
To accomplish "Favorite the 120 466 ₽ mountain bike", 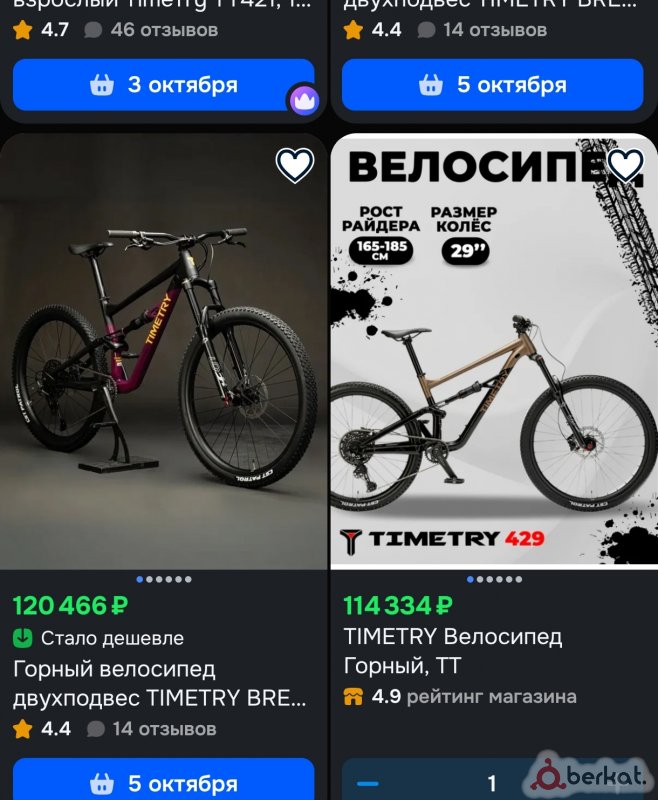I will click(294, 165).
